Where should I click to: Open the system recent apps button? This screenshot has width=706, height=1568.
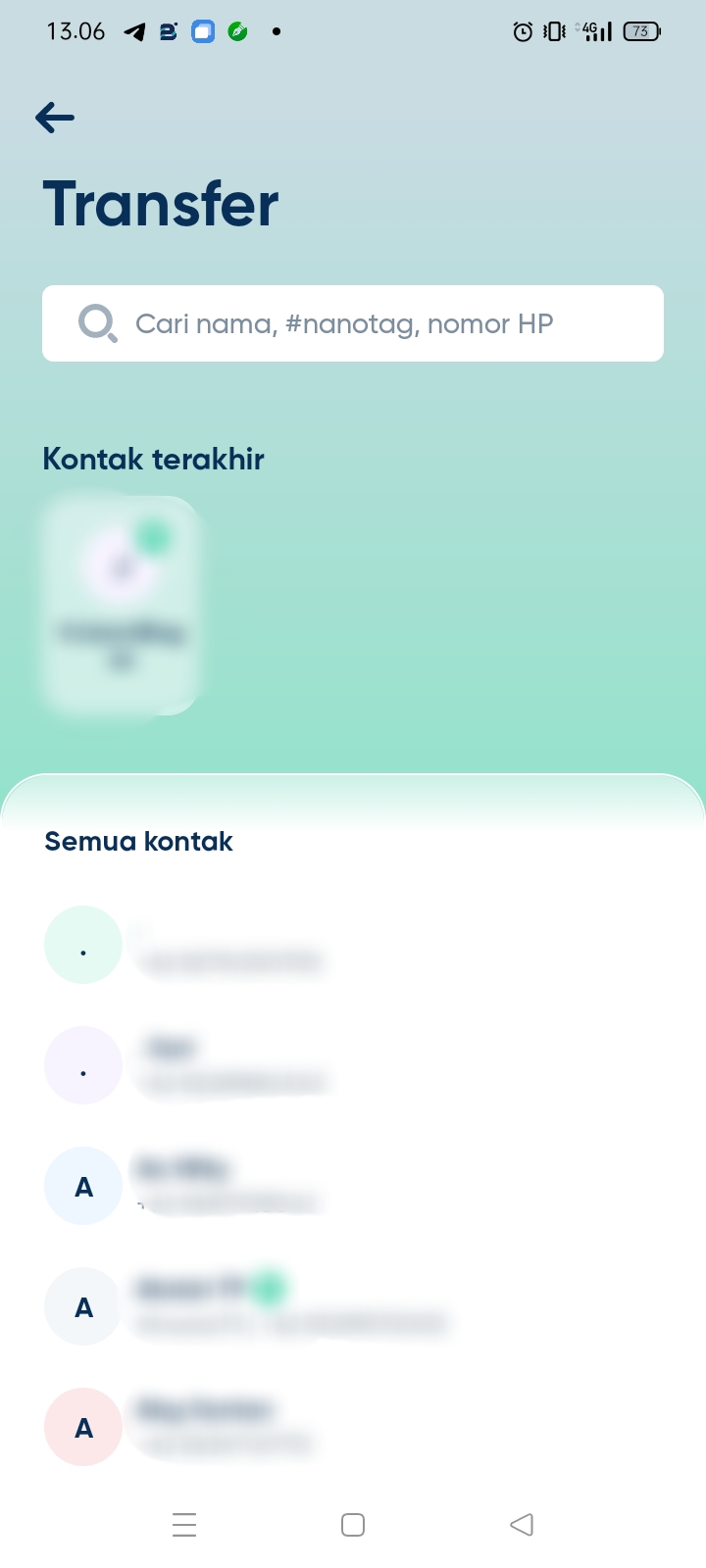[x=184, y=1525]
